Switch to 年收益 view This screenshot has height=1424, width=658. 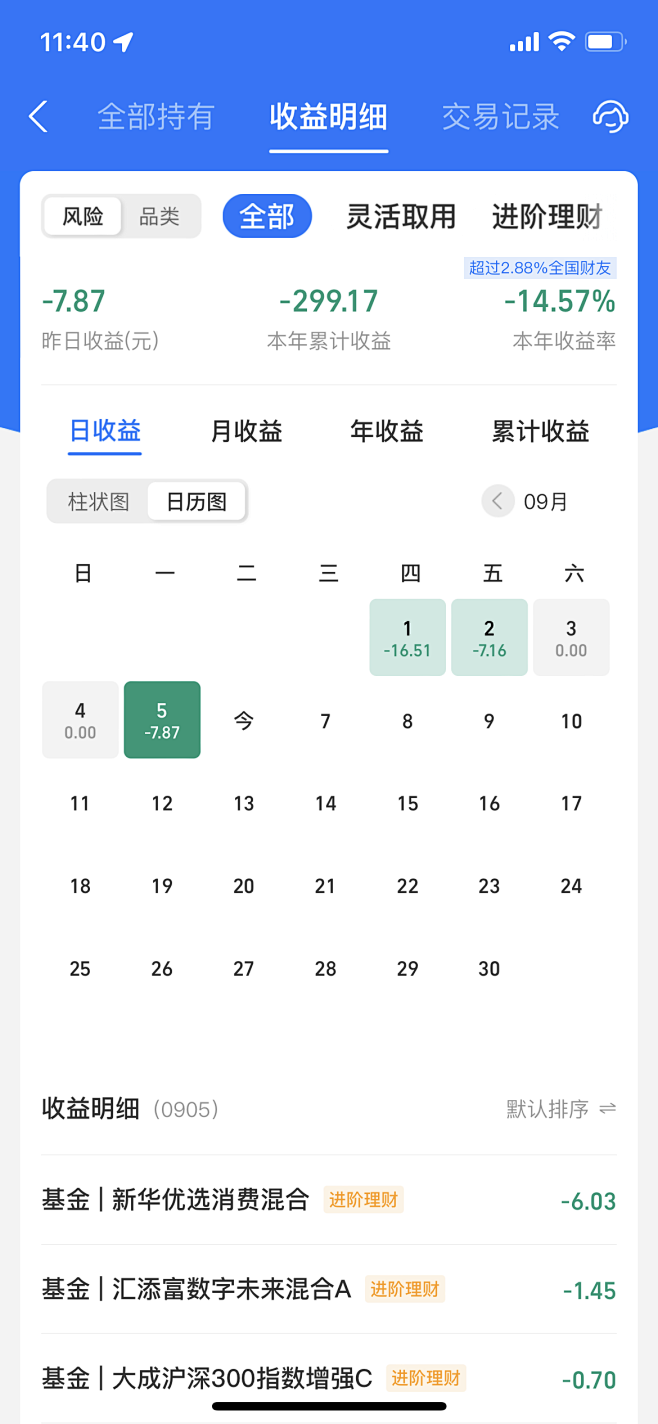coord(387,431)
